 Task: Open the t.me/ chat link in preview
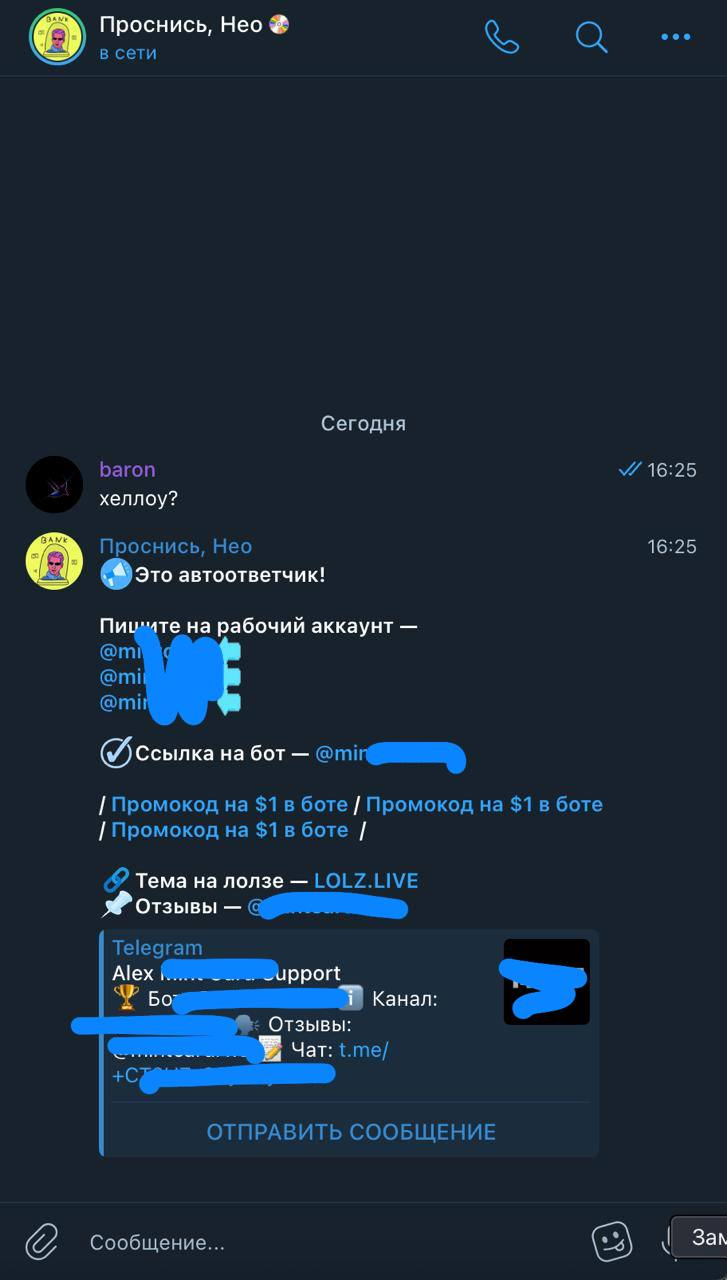(363, 1050)
